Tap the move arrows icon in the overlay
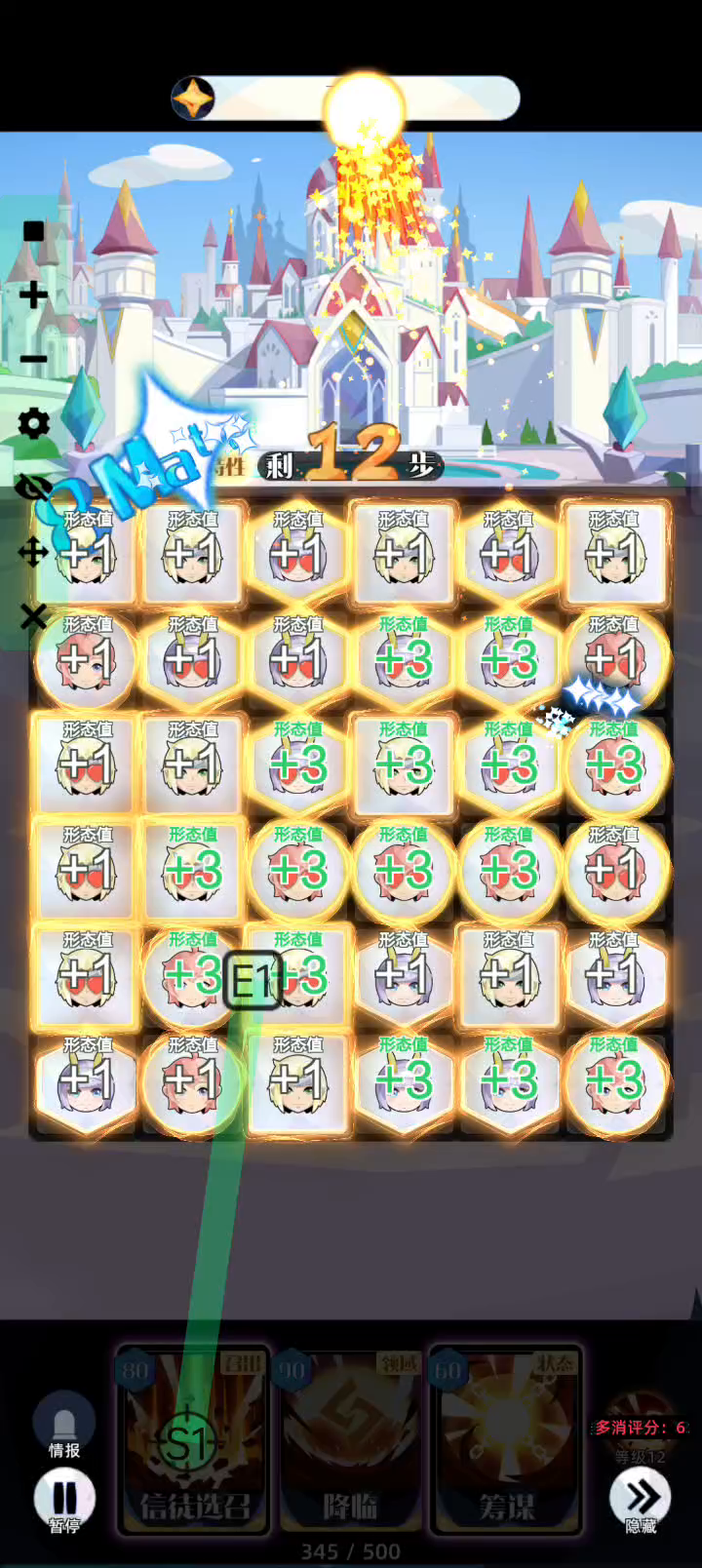 pos(33,552)
